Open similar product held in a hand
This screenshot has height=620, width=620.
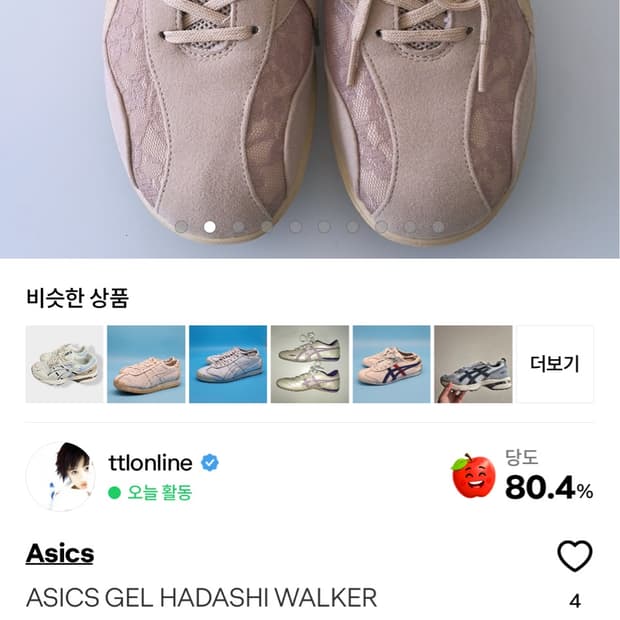[x=473, y=364]
